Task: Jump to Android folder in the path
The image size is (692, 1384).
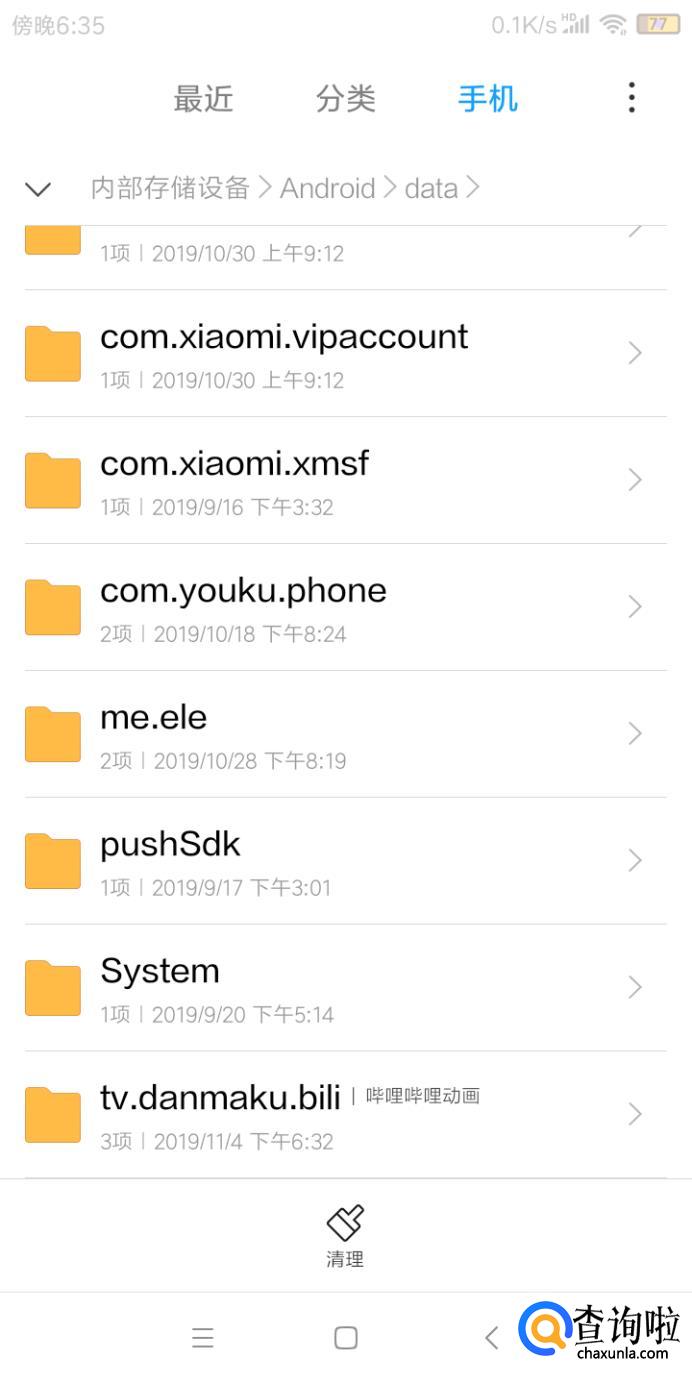Action: point(327,188)
